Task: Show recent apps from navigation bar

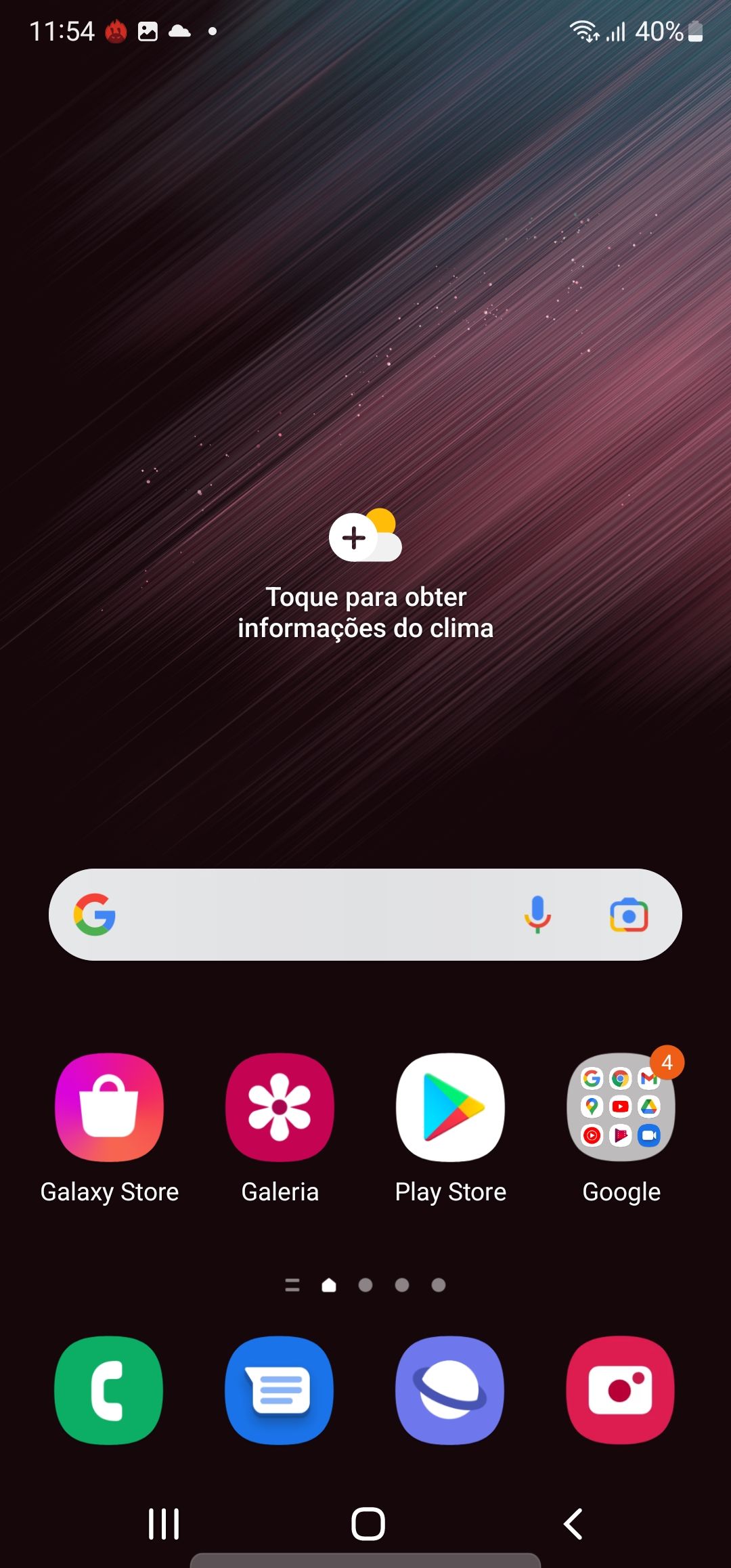Action: click(x=164, y=1524)
